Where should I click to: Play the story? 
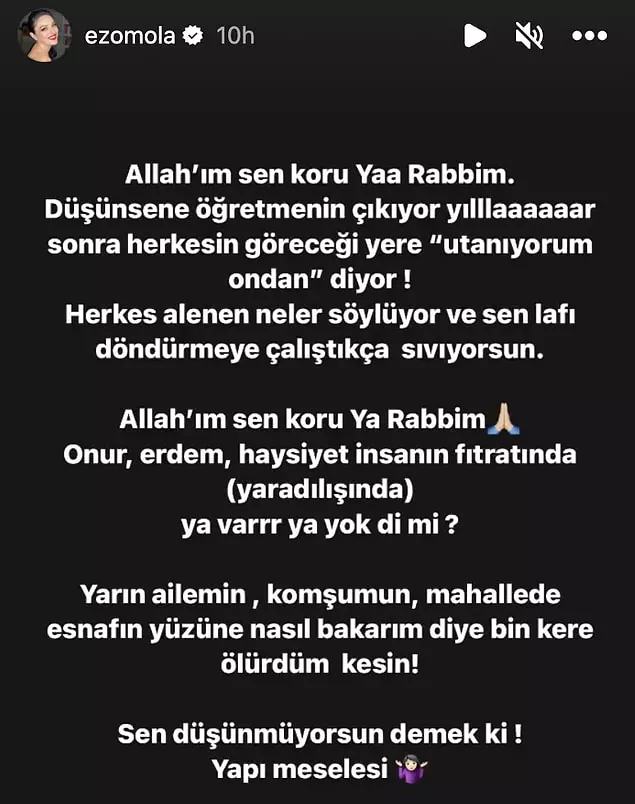coord(475,37)
